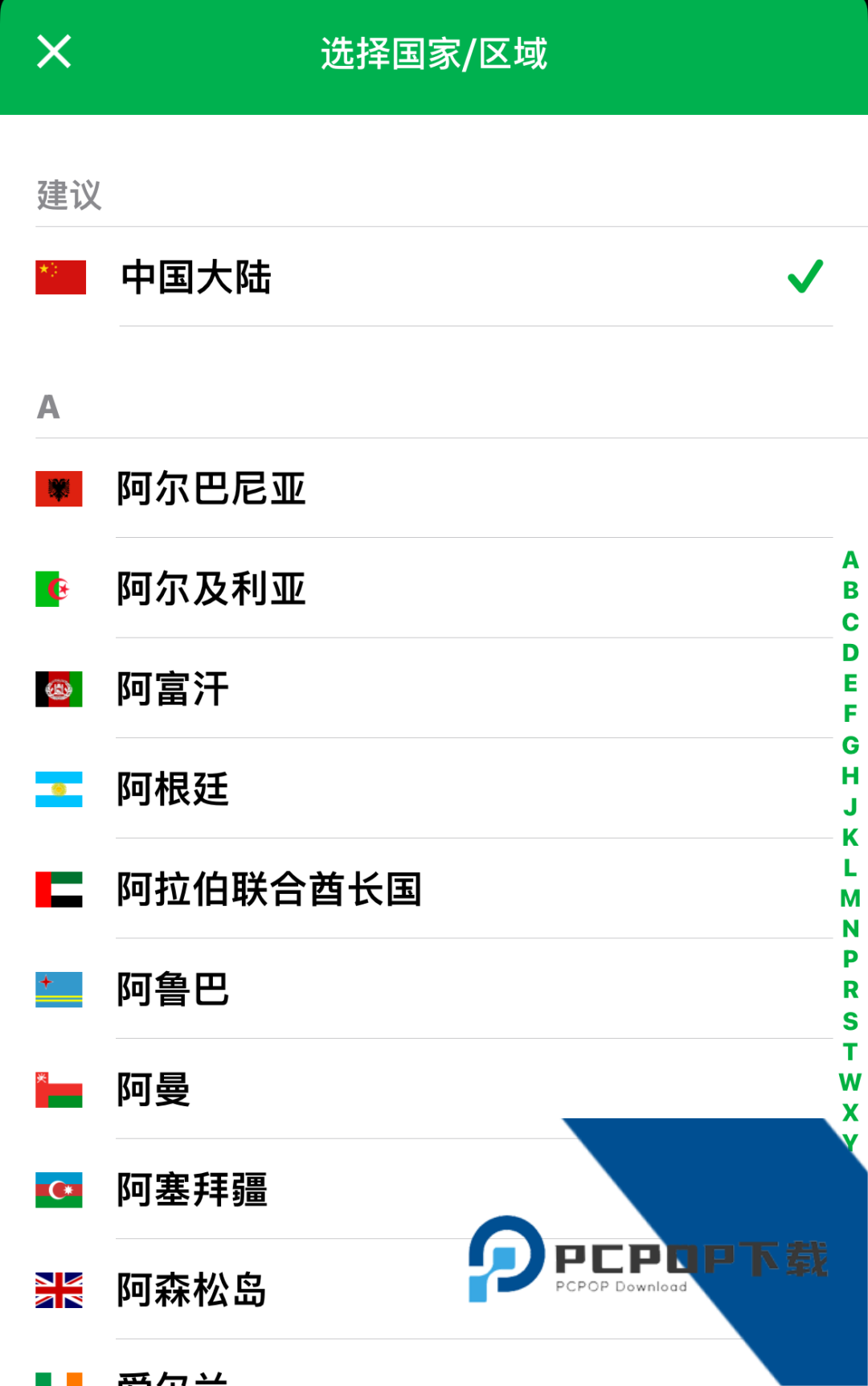Image resolution: width=868 pixels, height=1386 pixels.
Task: Select 中国大陆 from suggestions
Action: coord(196,277)
